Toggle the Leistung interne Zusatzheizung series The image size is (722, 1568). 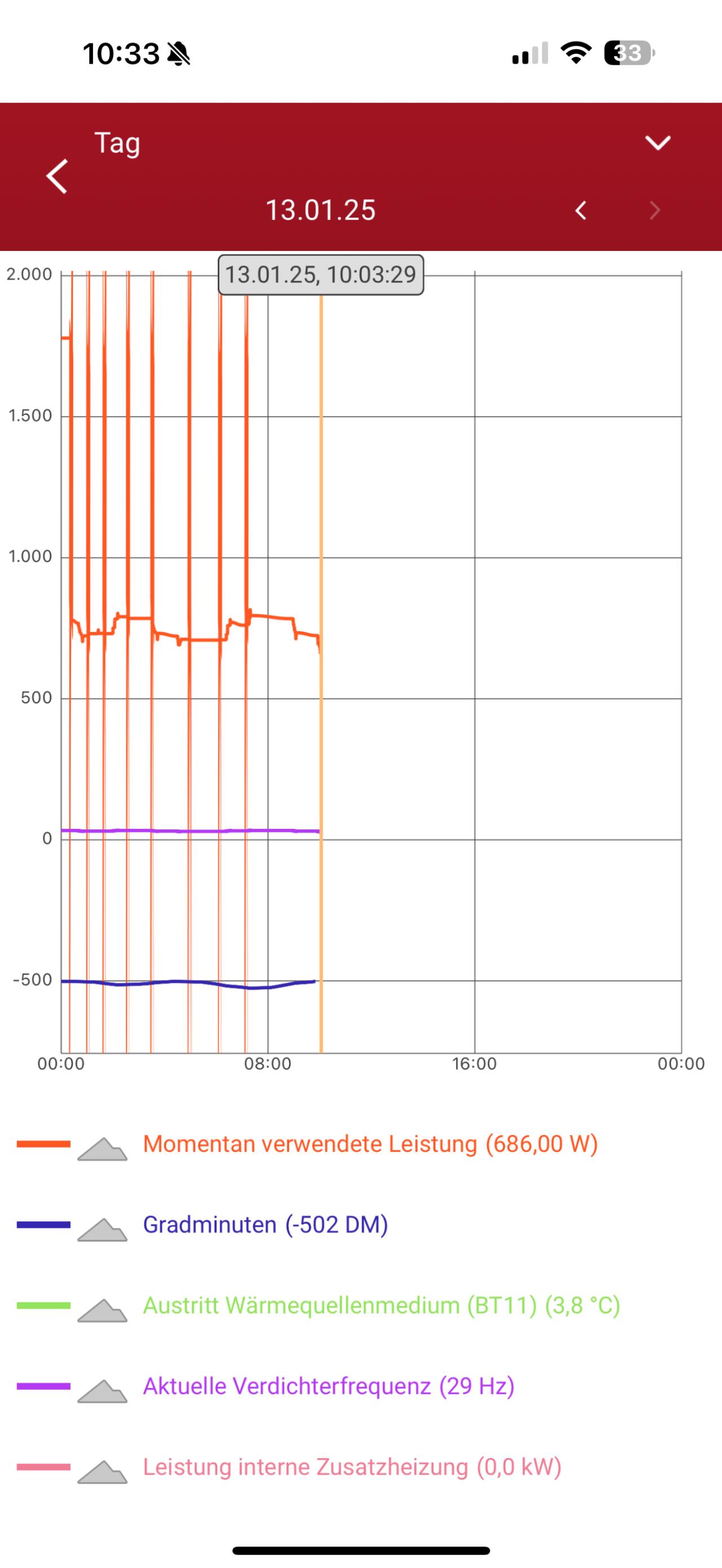[351, 1467]
